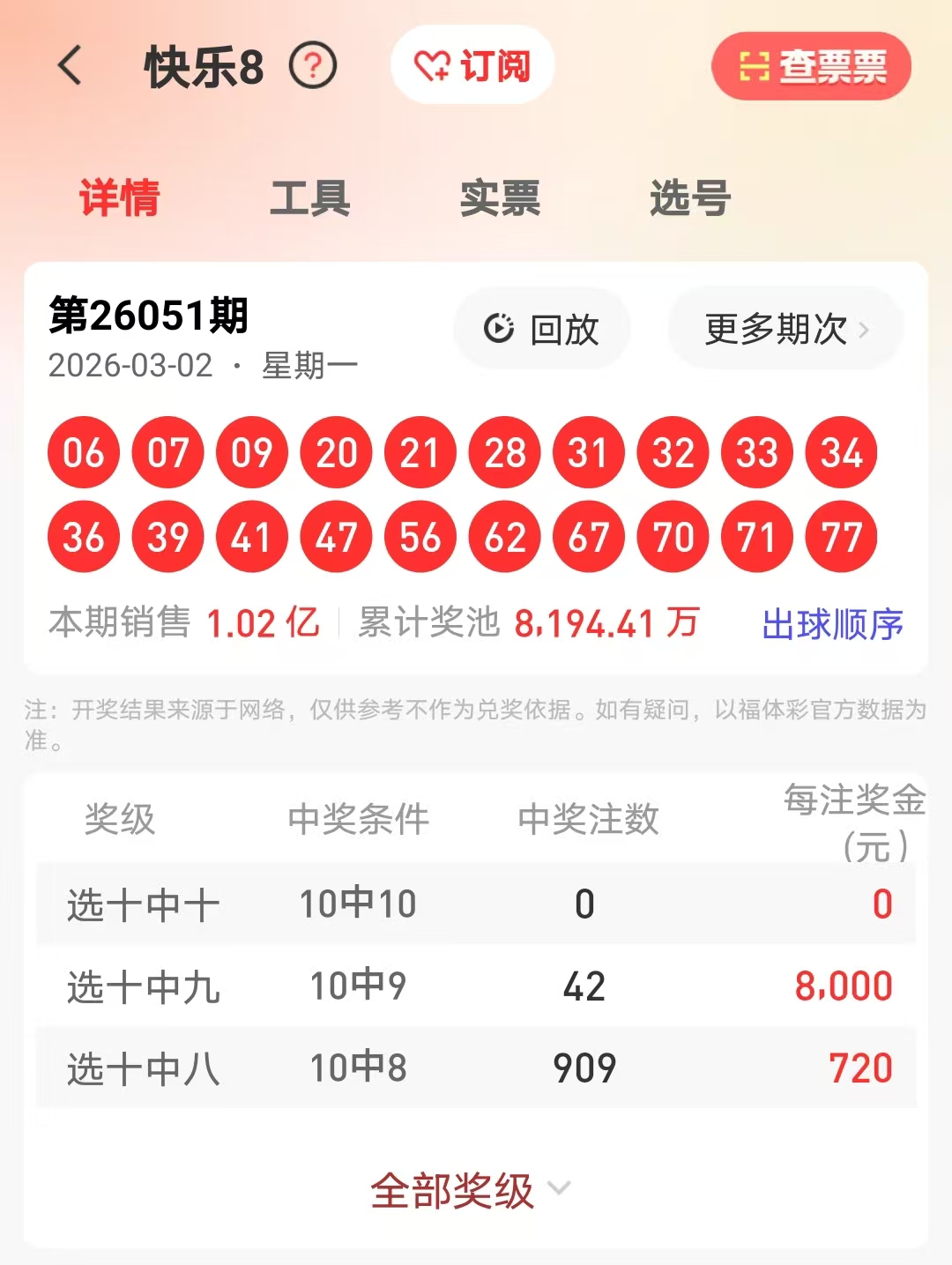Image resolution: width=952 pixels, height=1265 pixels.
Task: Subscribe with the 订阅 button
Action: [x=472, y=66]
